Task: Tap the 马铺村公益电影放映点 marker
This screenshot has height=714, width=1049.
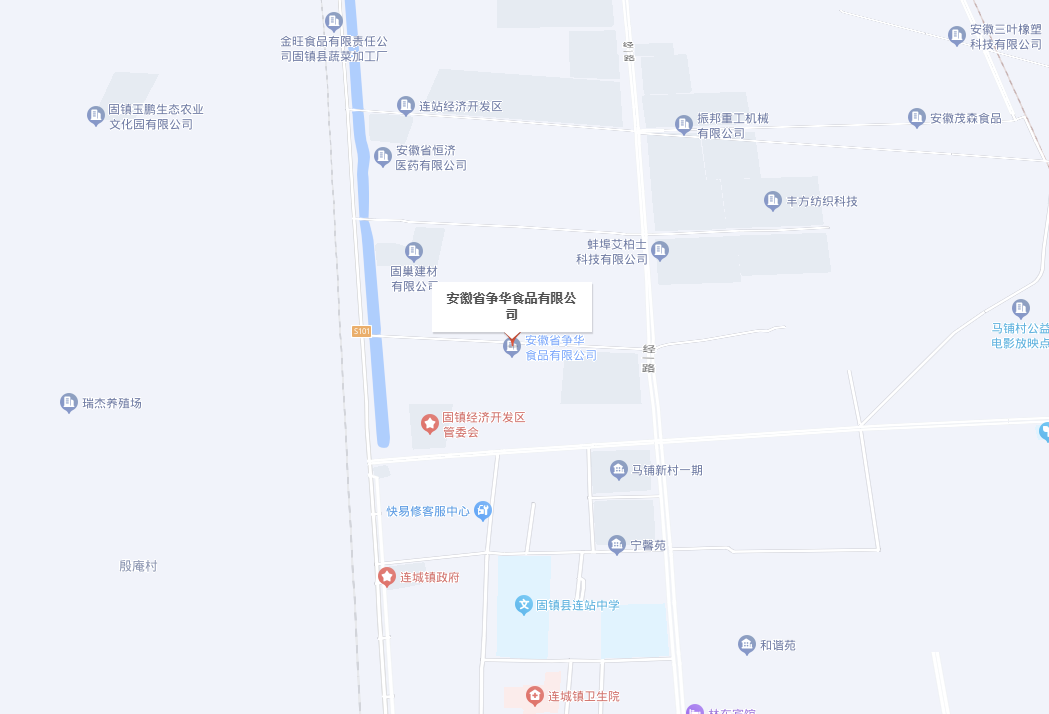Action: 1020,308
